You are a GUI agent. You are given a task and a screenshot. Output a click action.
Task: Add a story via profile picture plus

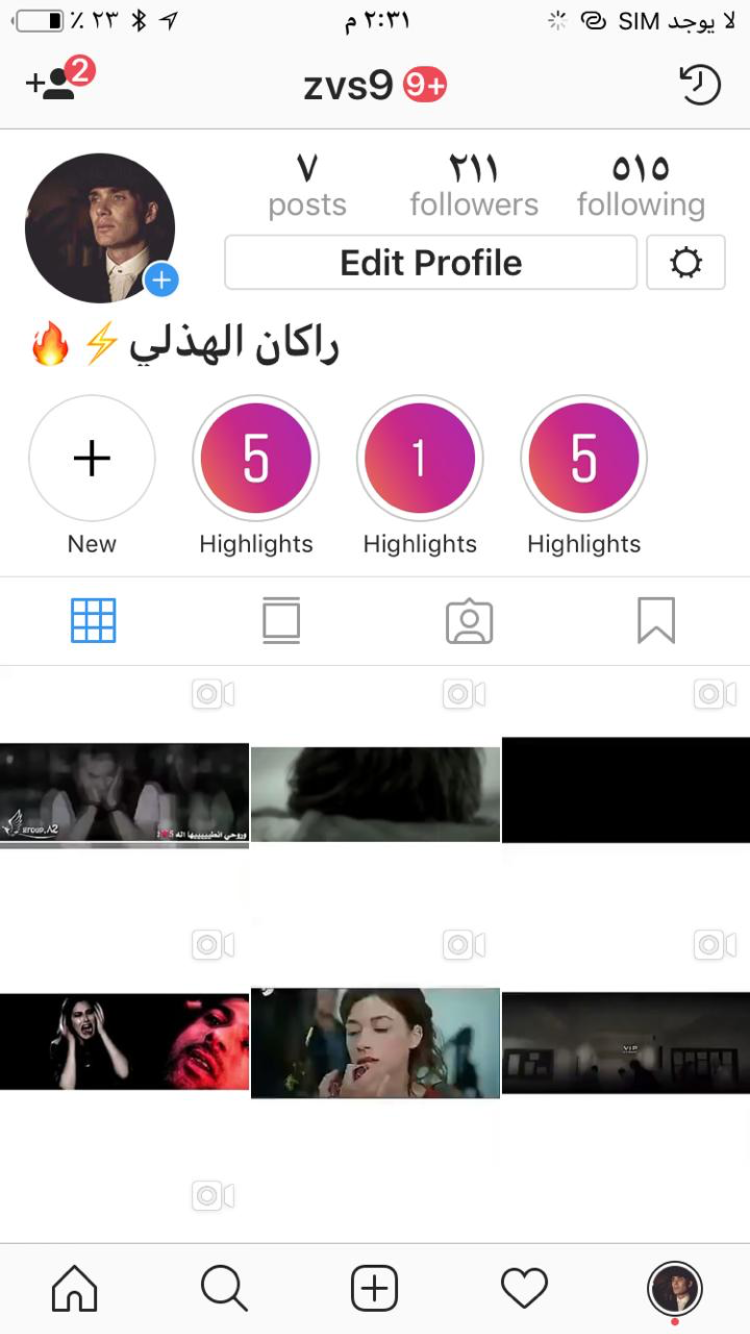click(x=161, y=281)
